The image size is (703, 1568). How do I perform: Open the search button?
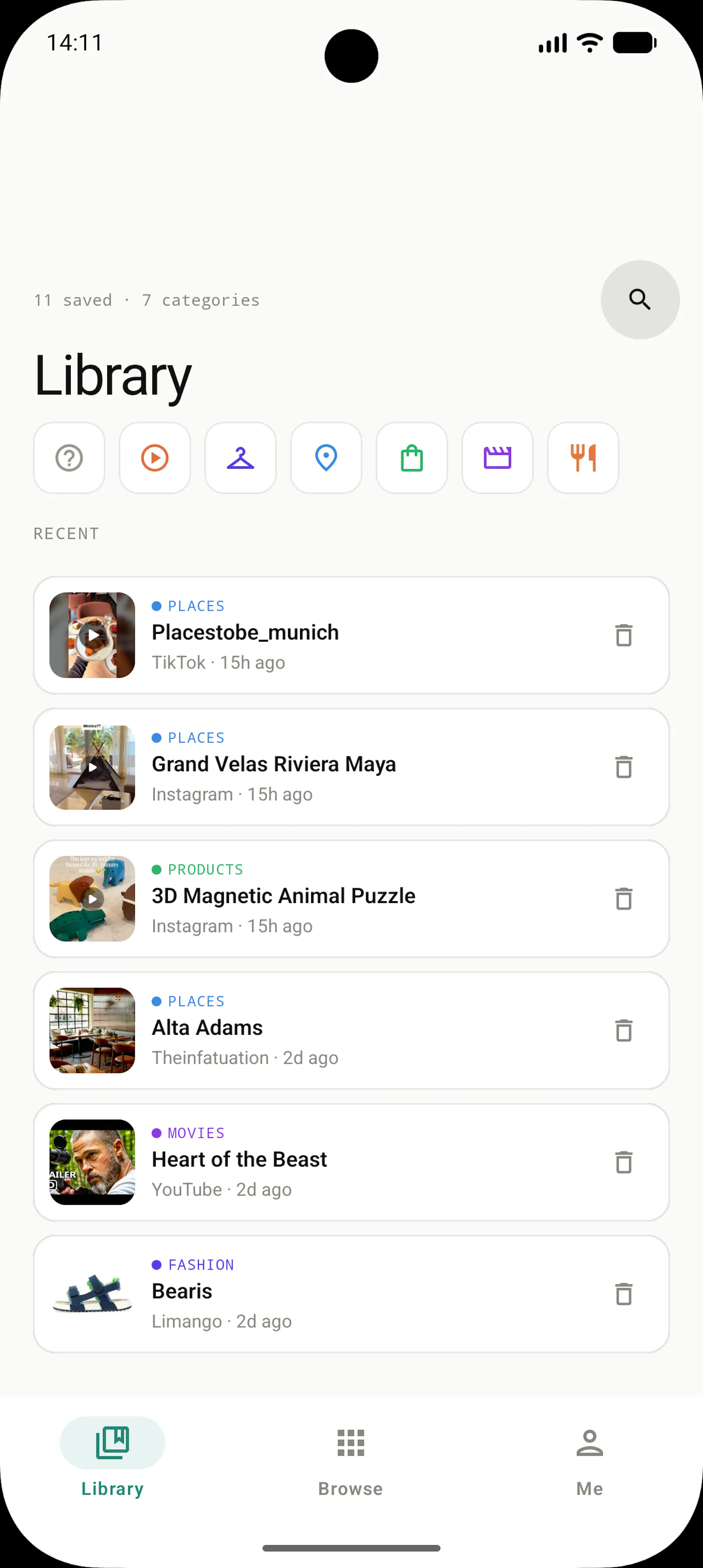click(640, 300)
